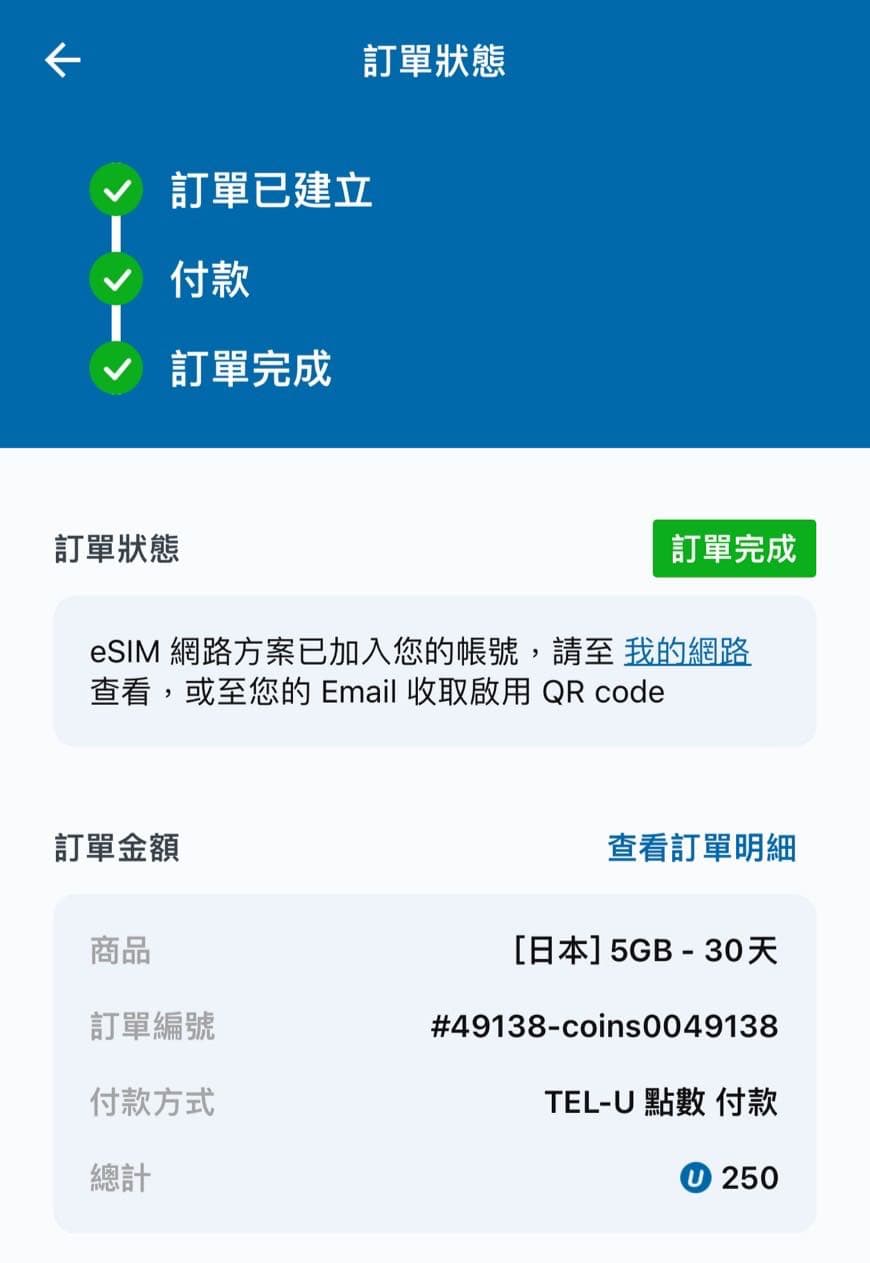Open 查看訂單明細 details

click(701, 847)
